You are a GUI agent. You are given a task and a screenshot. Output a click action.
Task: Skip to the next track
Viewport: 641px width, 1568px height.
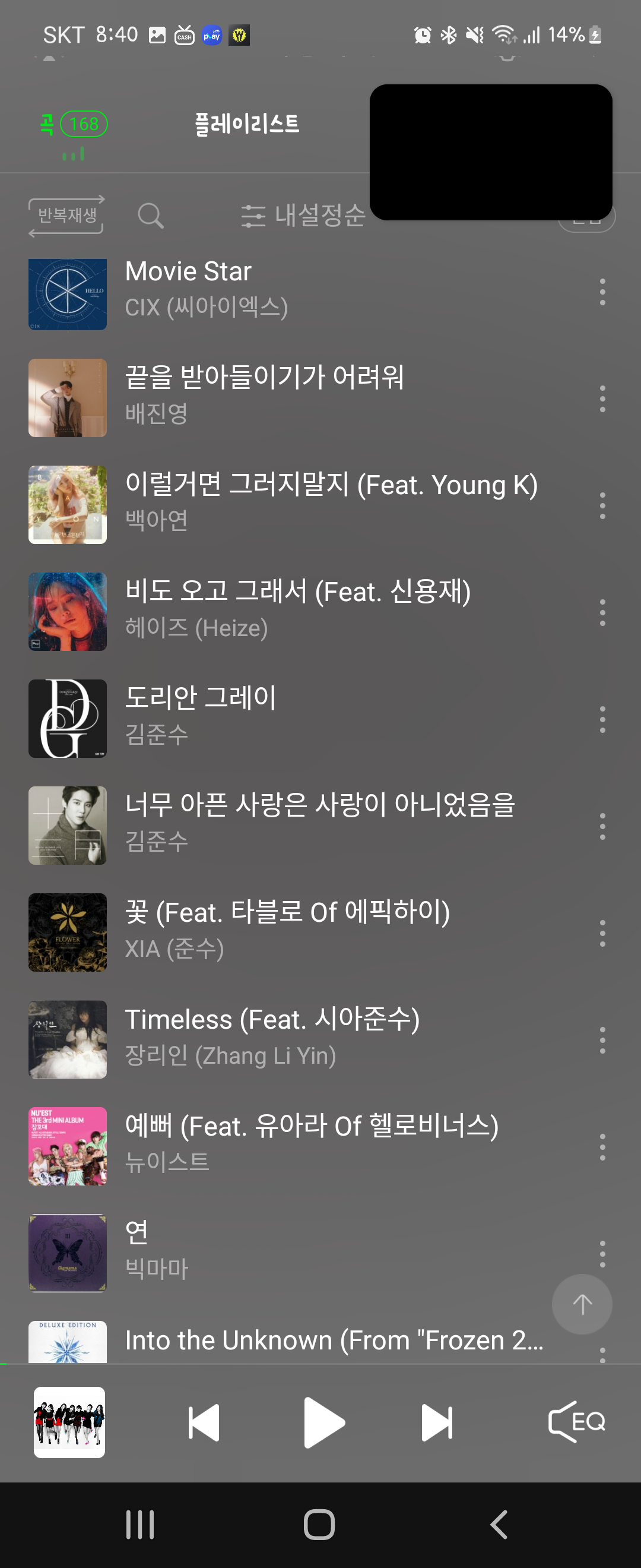coord(437,1422)
